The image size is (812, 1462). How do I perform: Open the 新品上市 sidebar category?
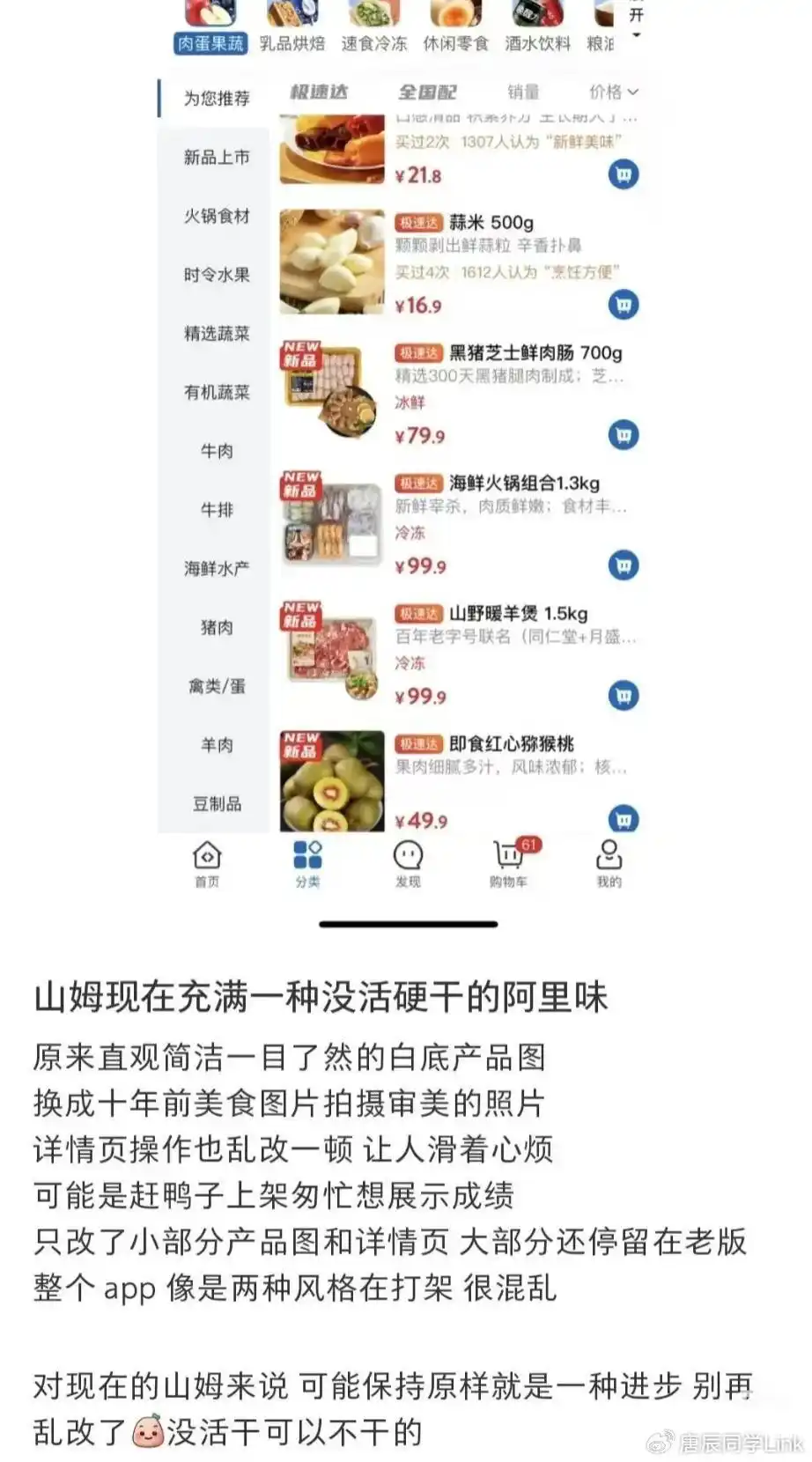tap(218, 158)
